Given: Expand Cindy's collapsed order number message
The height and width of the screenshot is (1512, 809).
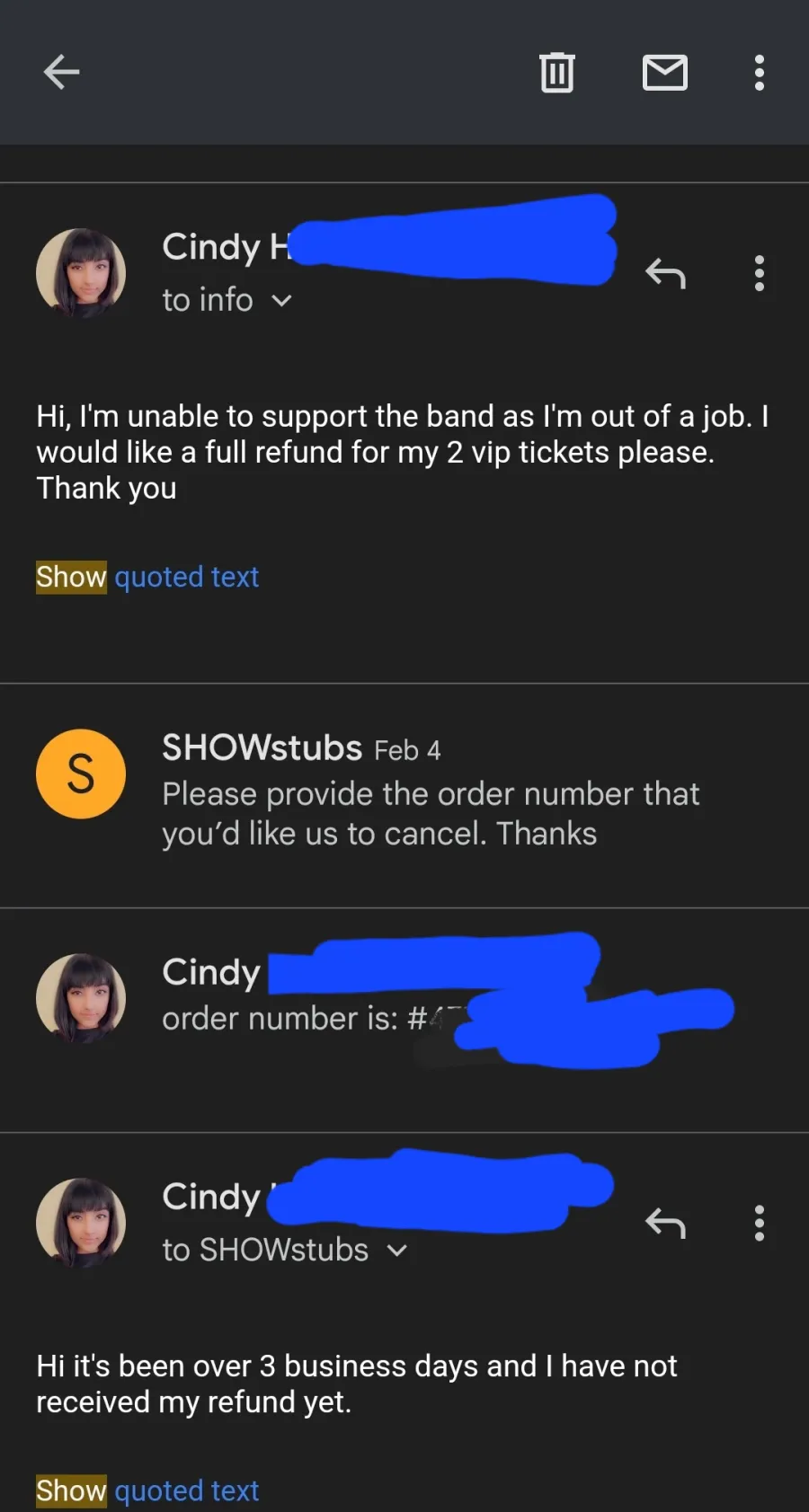Looking at the screenshot, I should coord(404,1020).
